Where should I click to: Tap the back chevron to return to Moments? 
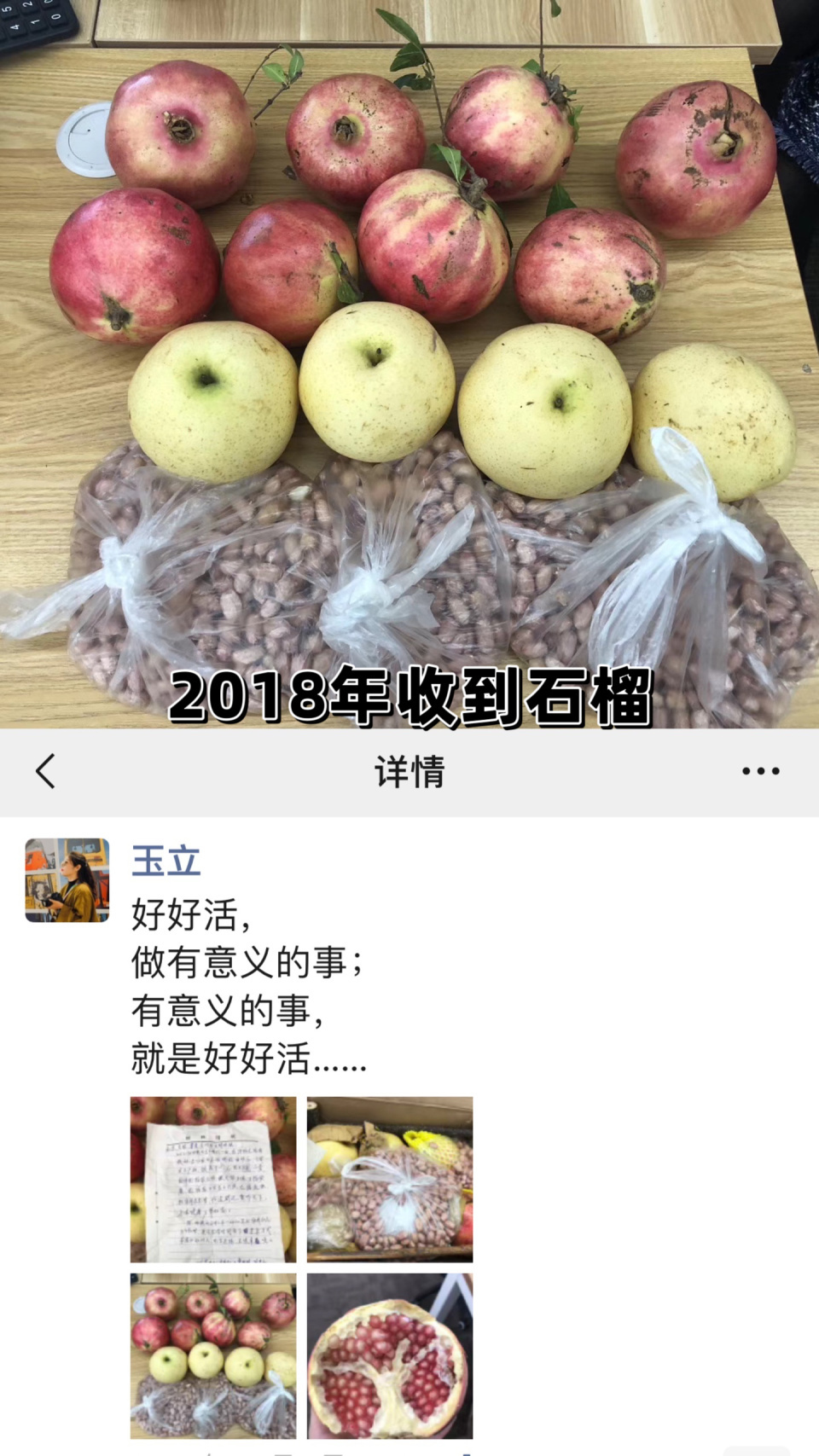point(44,770)
